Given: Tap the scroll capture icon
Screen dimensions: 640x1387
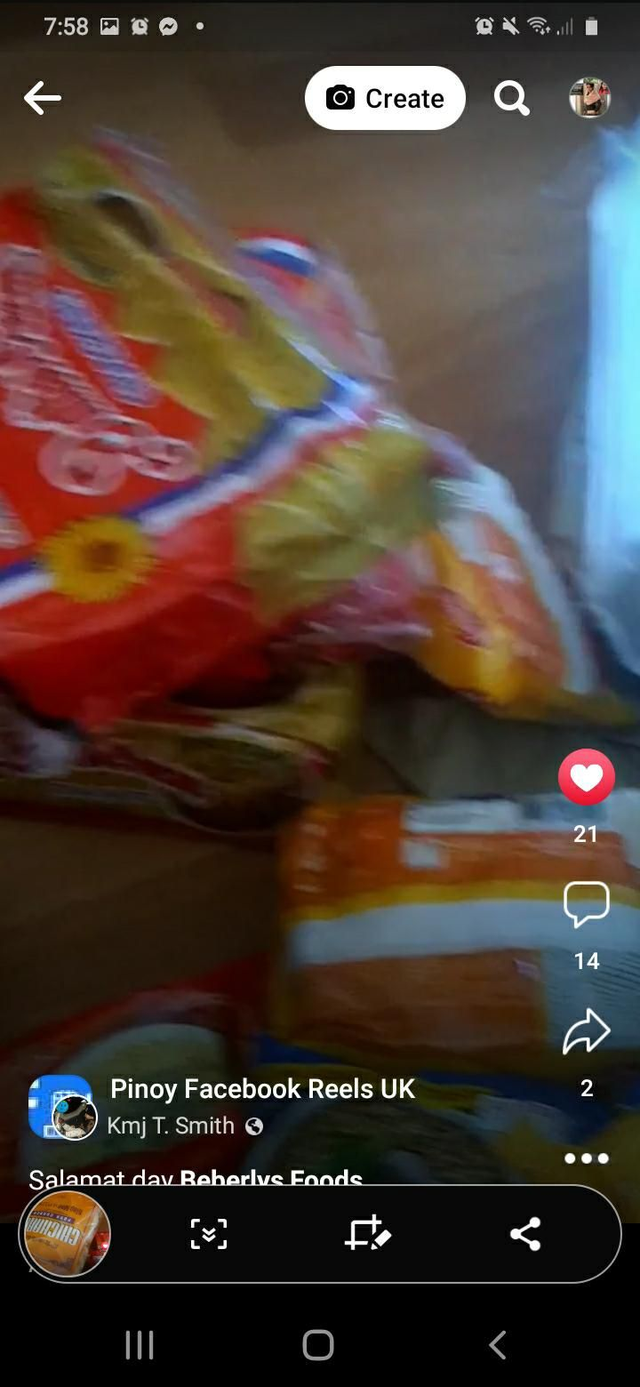Looking at the screenshot, I should (209, 1234).
